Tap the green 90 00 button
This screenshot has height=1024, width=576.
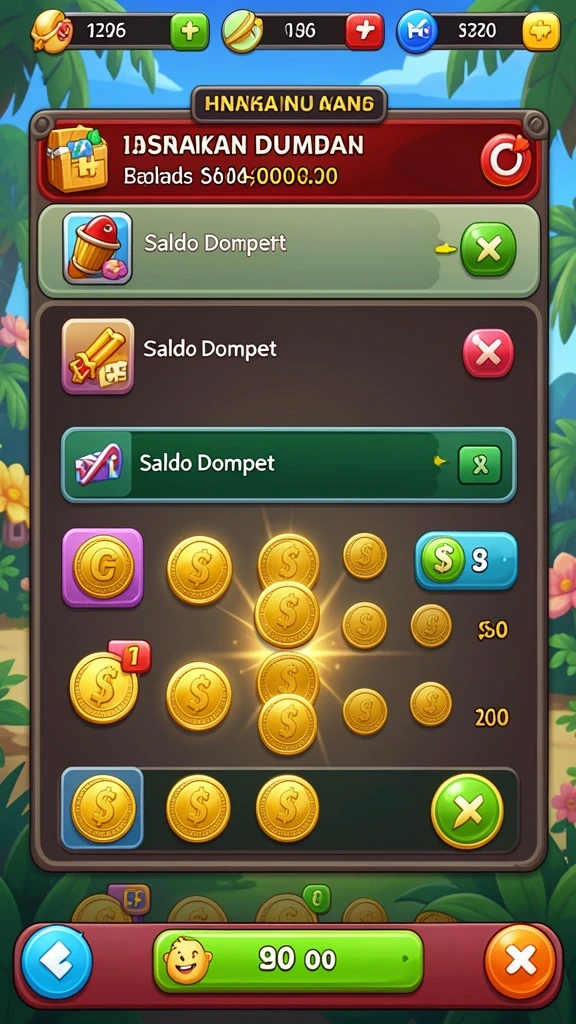click(288, 960)
